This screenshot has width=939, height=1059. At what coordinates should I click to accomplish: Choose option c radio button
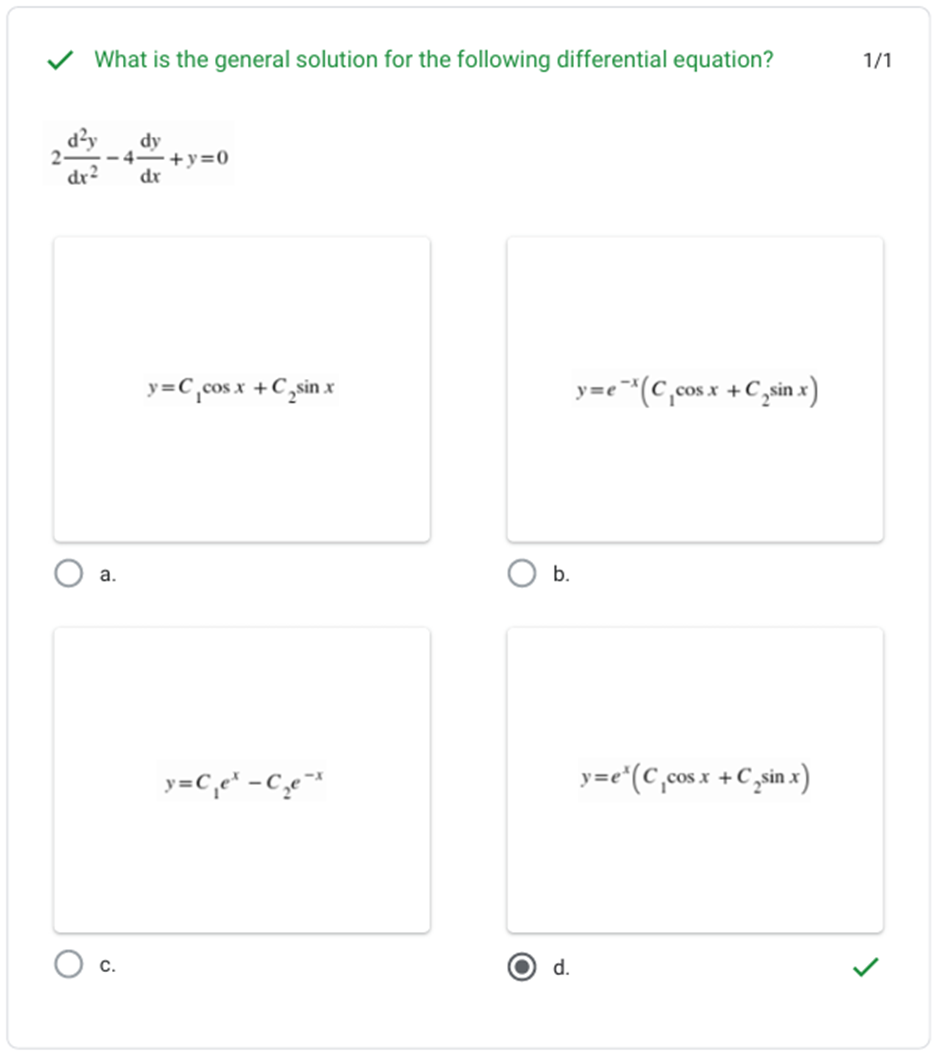pos(69,965)
